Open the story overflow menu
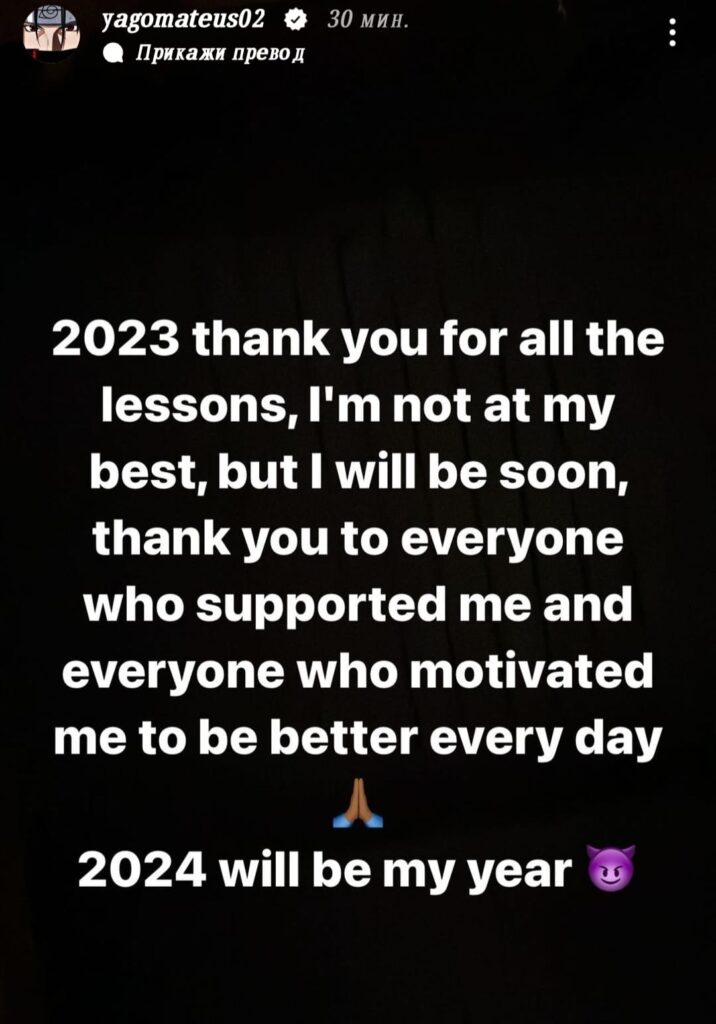716x1024 pixels. pos(673,34)
